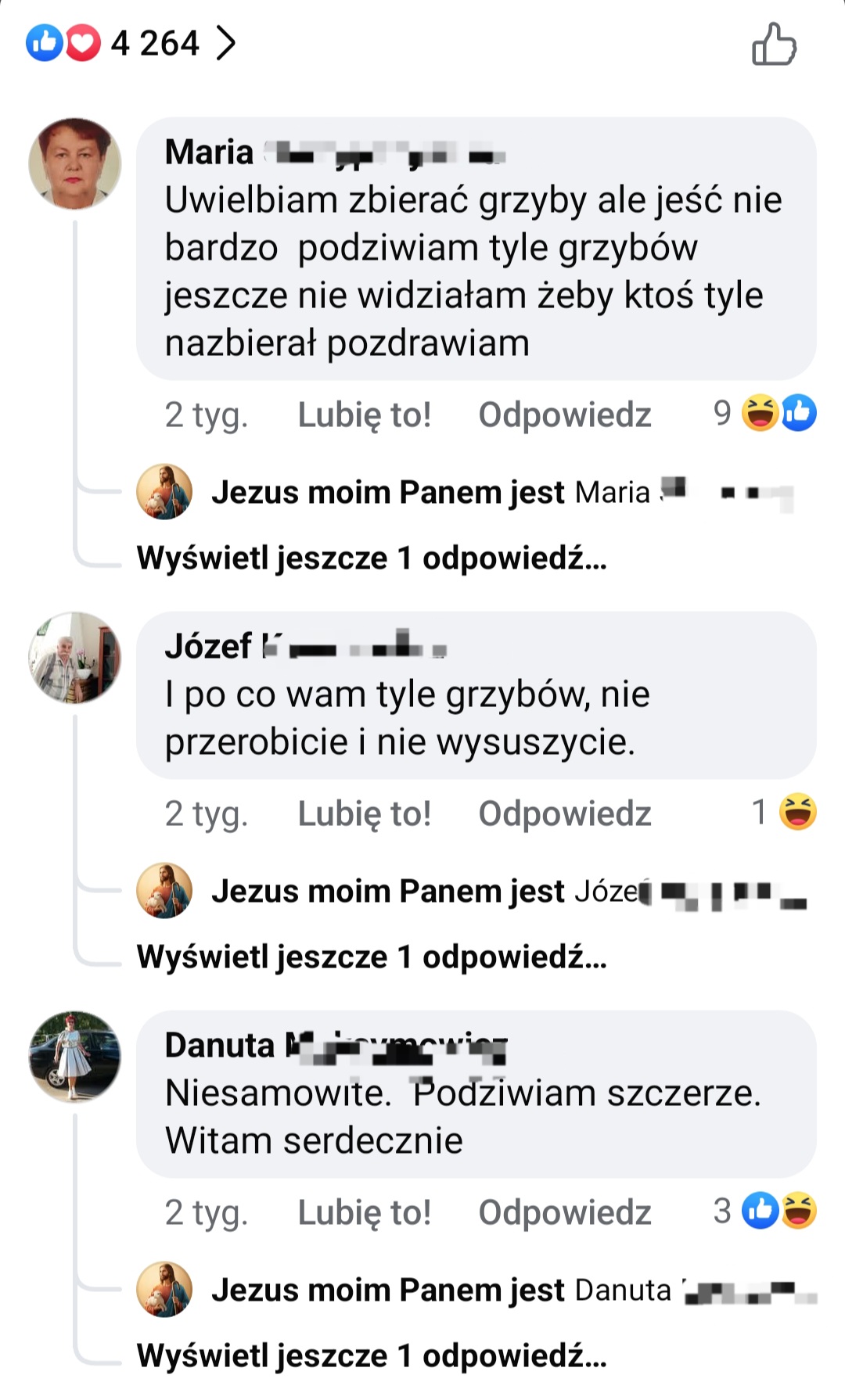Expand one more reply under Maria's comment
The image size is (845, 1400).
coord(372,558)
